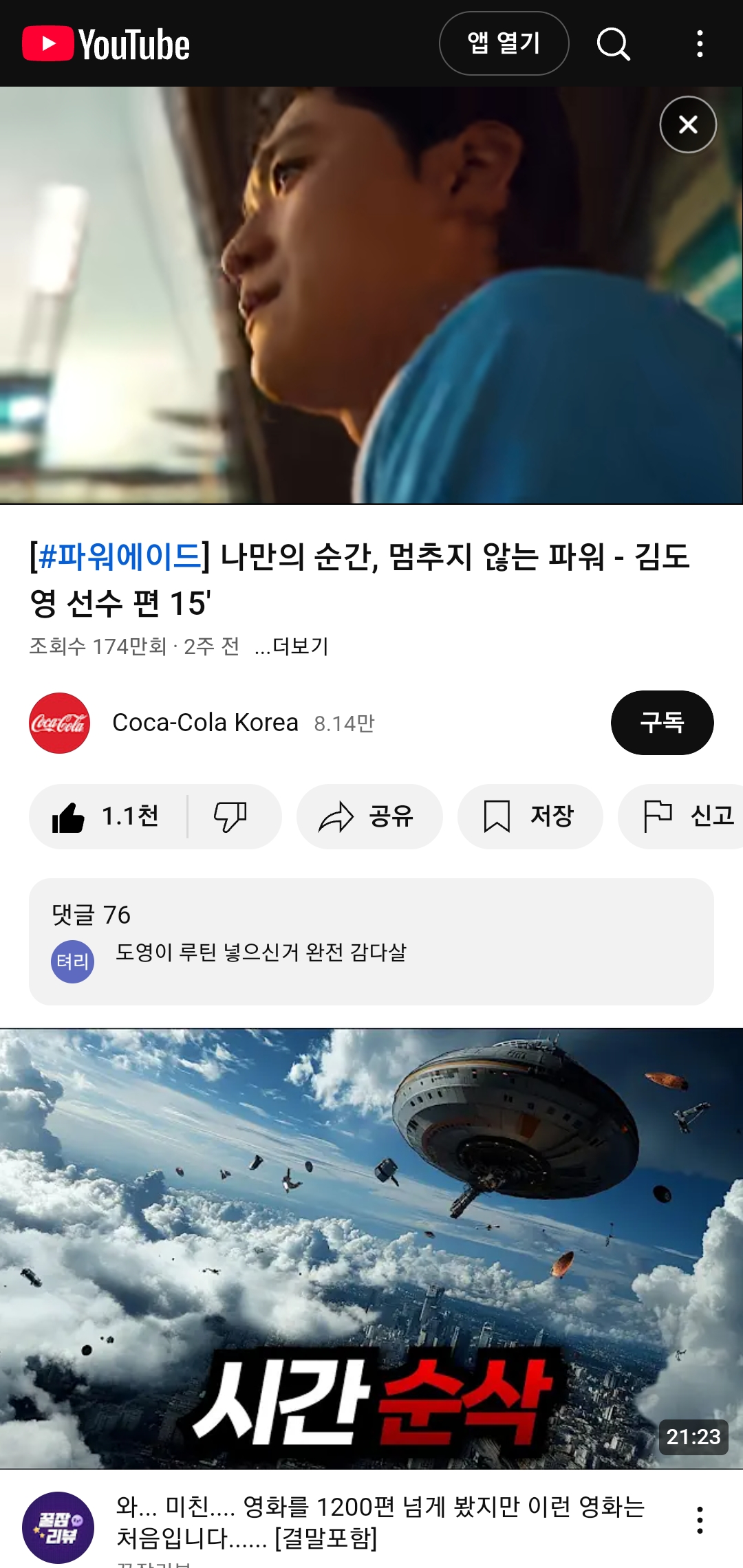The width and height of the screenshot is (743, 1568).
Task: Play the 시간순삭 21:23 video
Action: click(371, 1248)
